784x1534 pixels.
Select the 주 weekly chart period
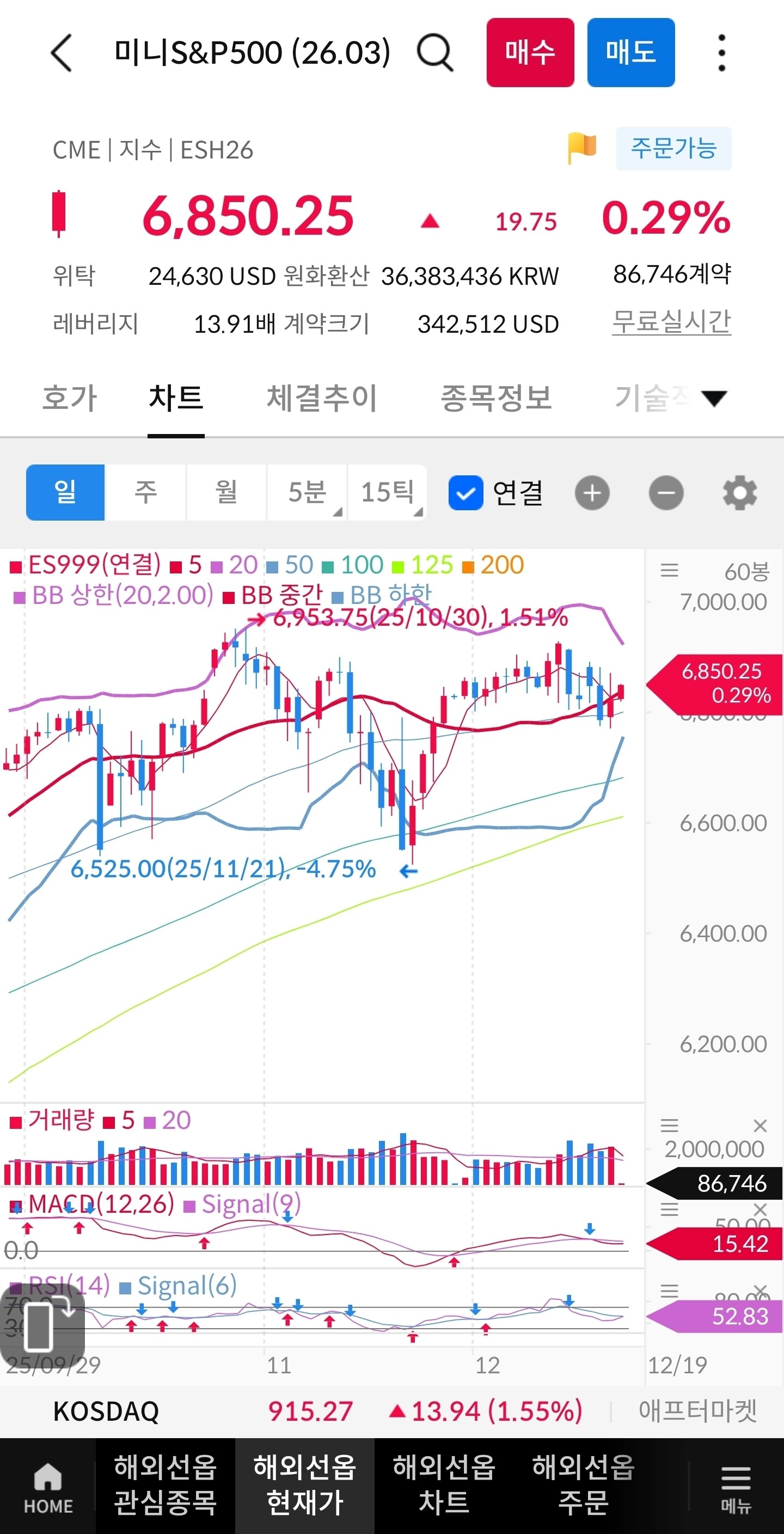coord(146,492)
